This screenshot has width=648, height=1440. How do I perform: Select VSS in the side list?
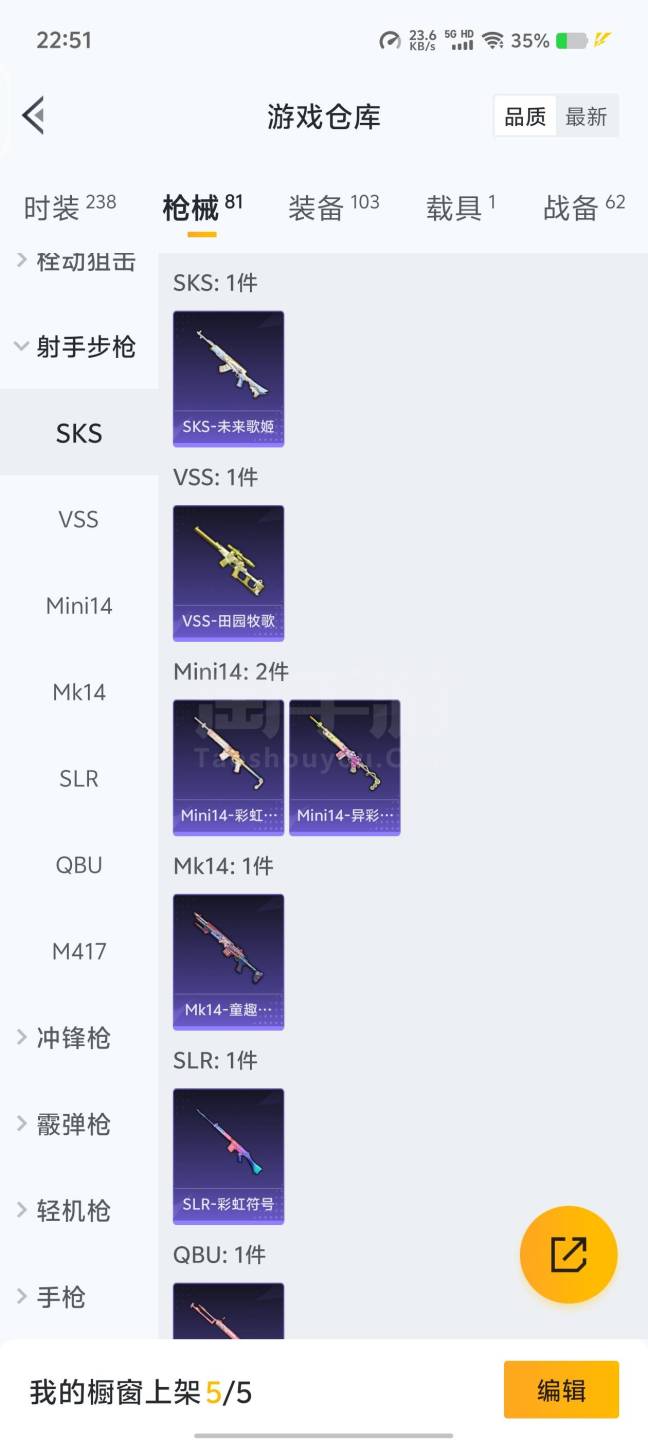point(79,519)
